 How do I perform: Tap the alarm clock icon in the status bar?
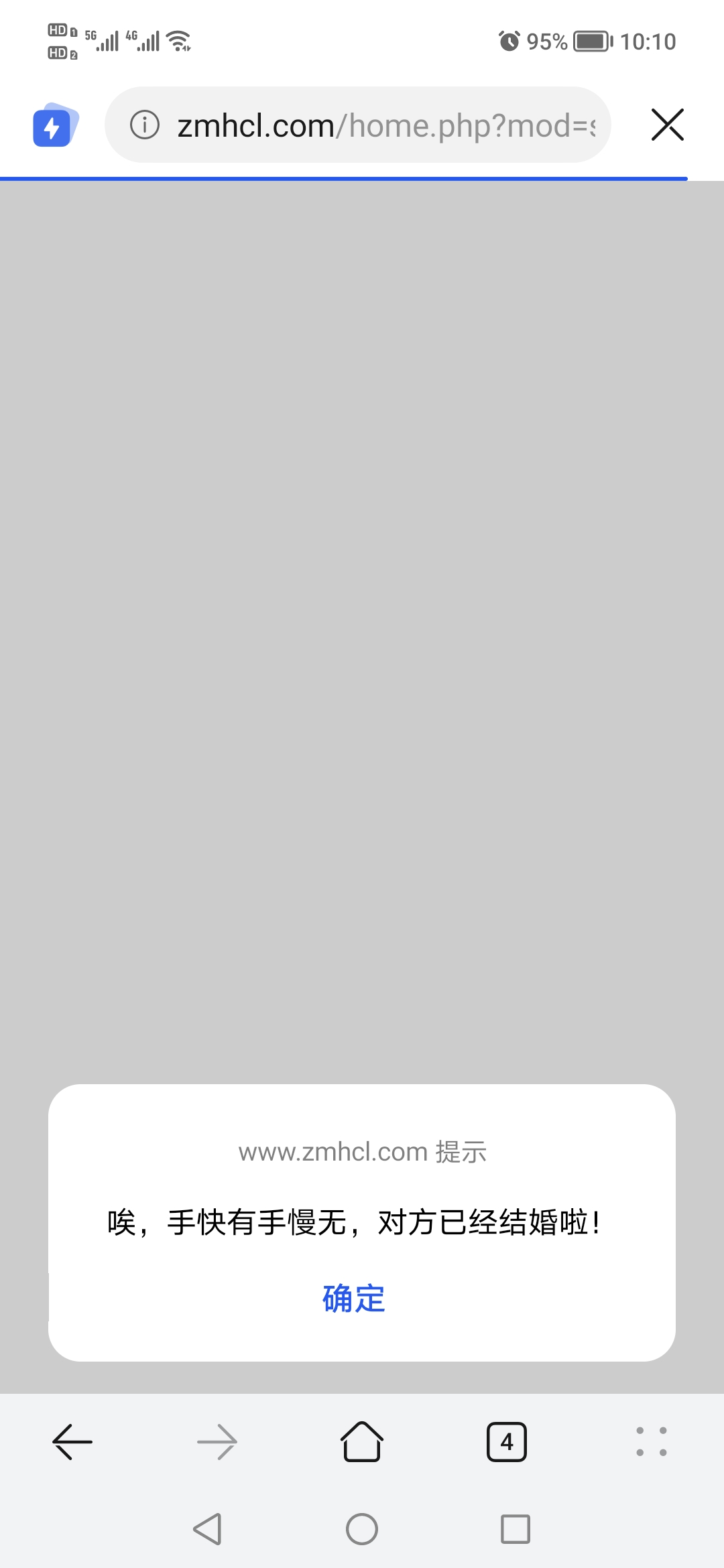[507, 40]
